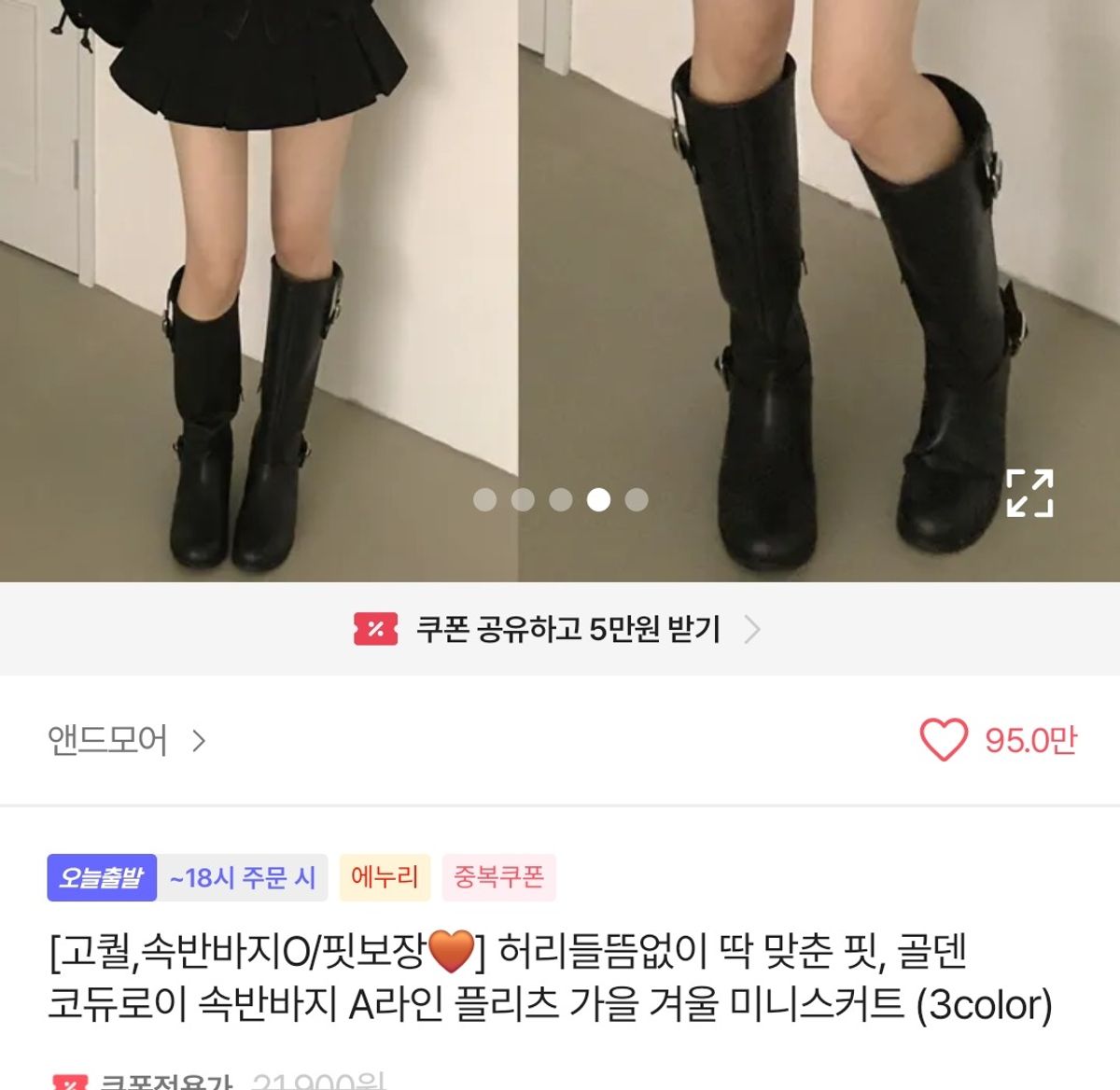Expand the product image to fullscreen
The image size is (1120, 1090).
click(1029, 493)
